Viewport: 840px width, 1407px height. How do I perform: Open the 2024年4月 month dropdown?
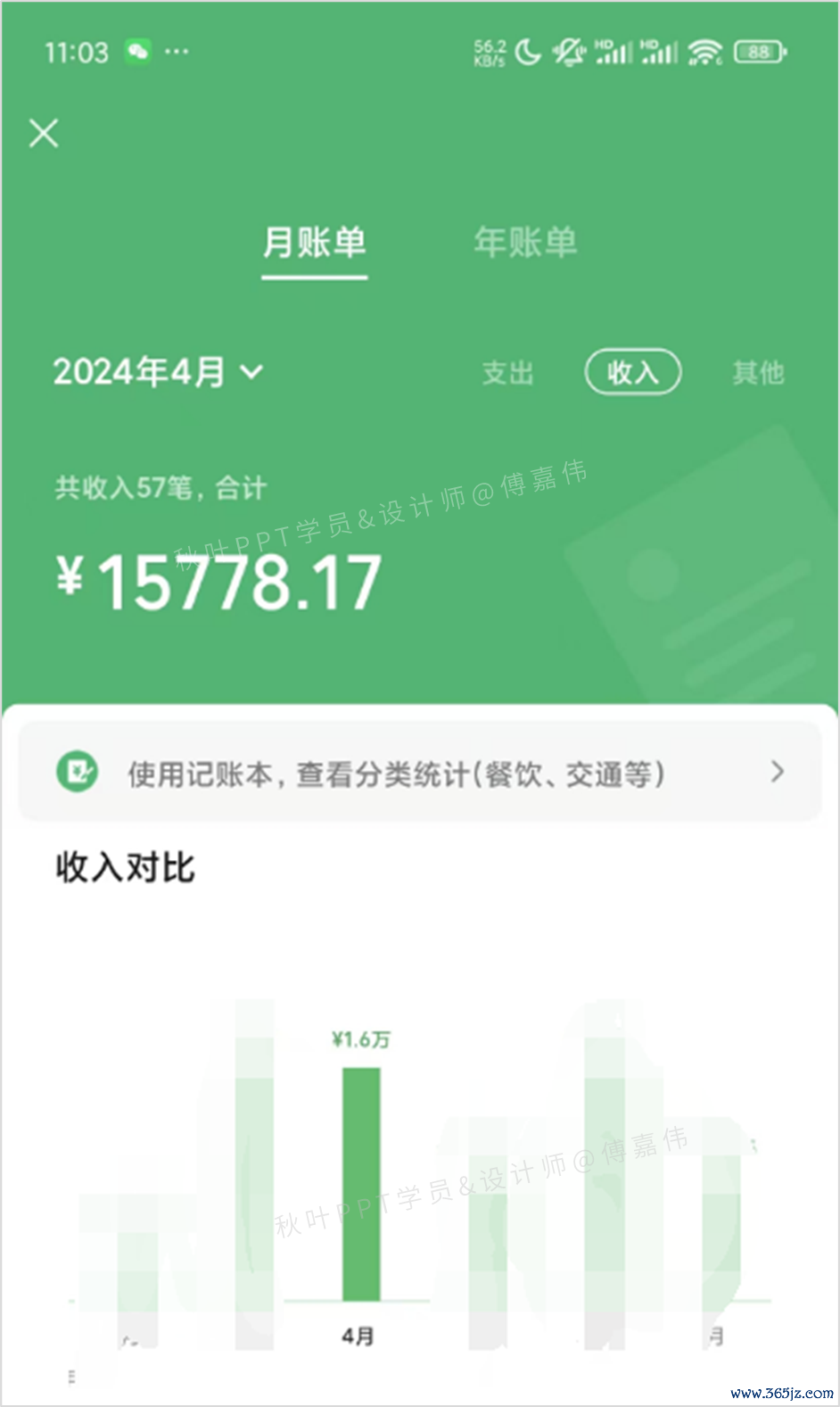(x=158, y=372)
